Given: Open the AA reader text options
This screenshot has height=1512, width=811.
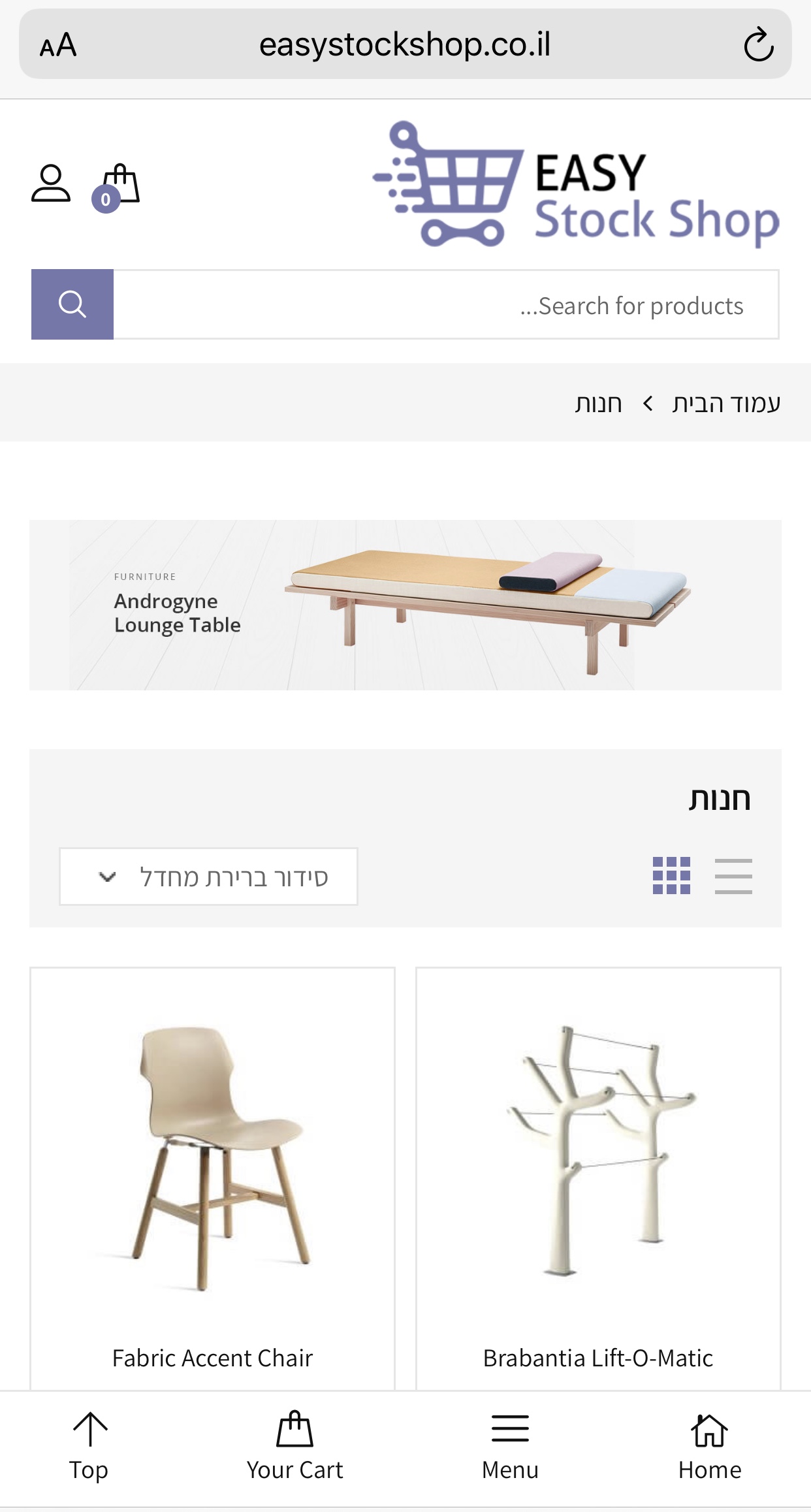Looking at the screenshot, I should [x=58, y=45].
